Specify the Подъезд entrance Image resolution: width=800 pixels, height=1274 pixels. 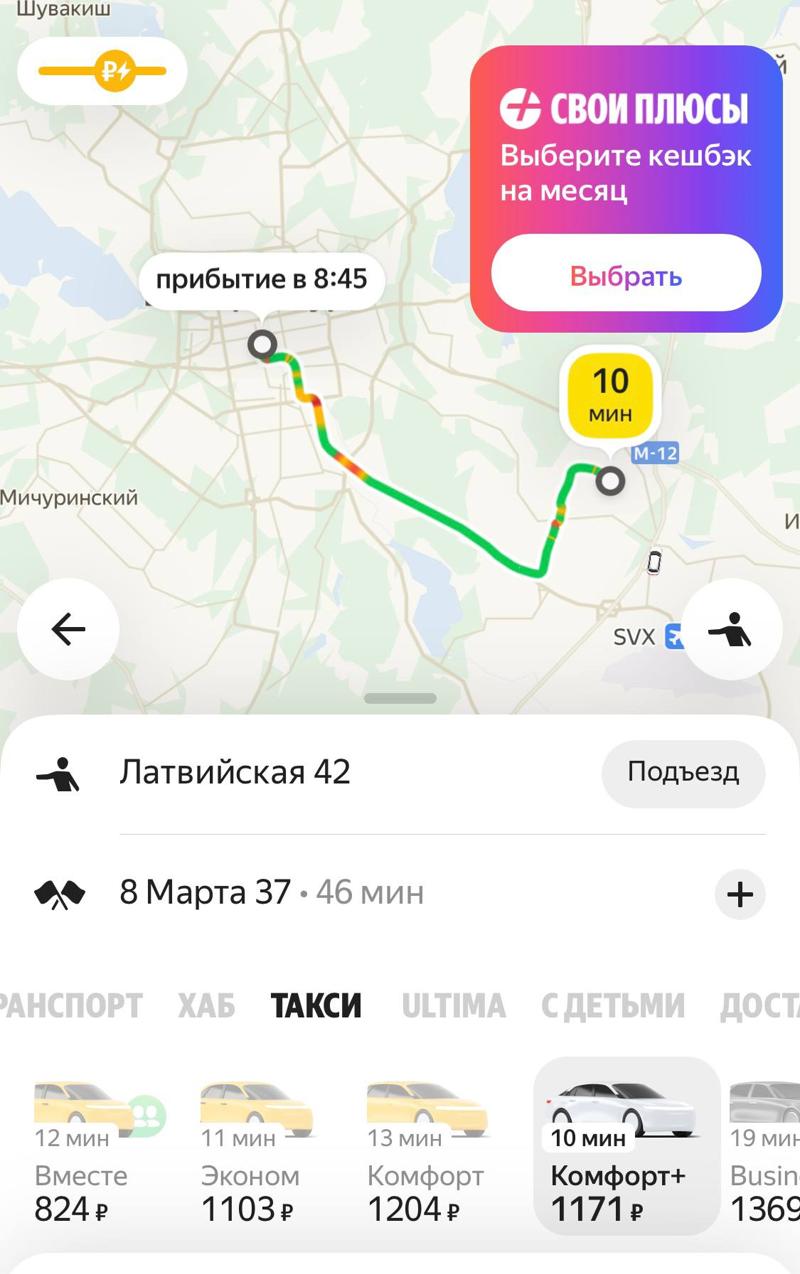click(x=683, y=773)
